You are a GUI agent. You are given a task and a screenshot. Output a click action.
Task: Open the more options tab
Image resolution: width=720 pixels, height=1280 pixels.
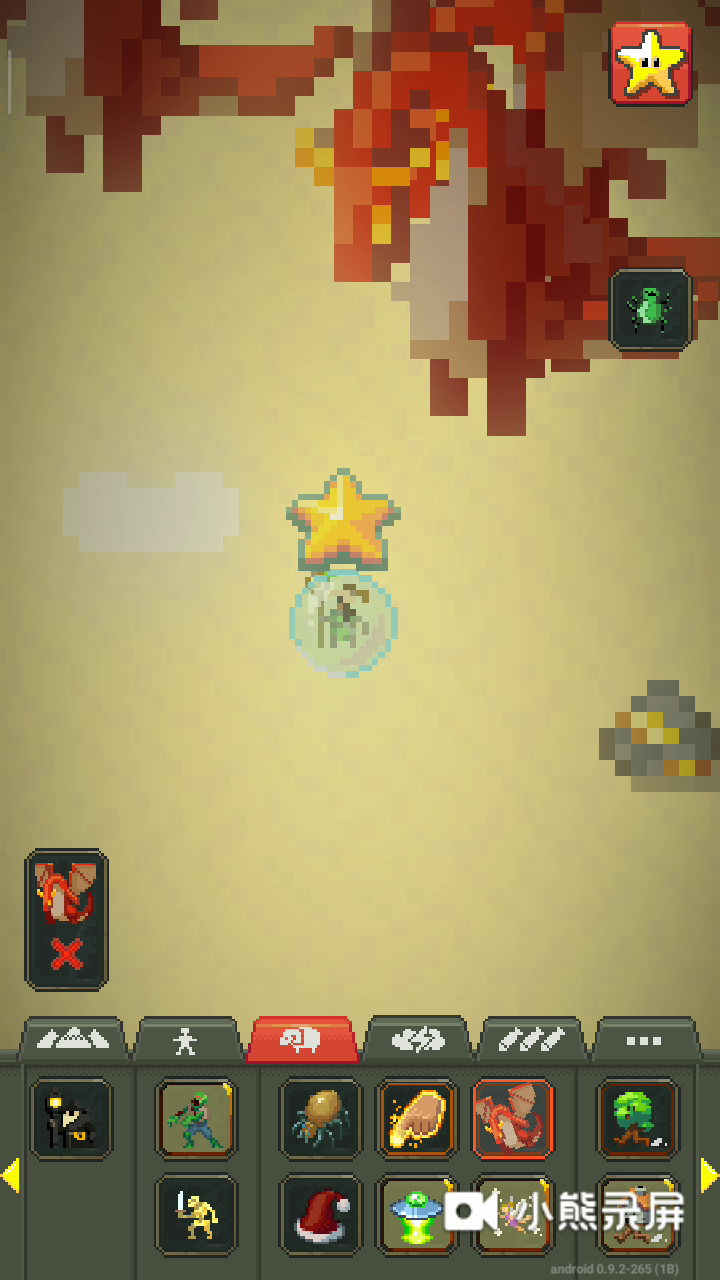(645, 1040)
